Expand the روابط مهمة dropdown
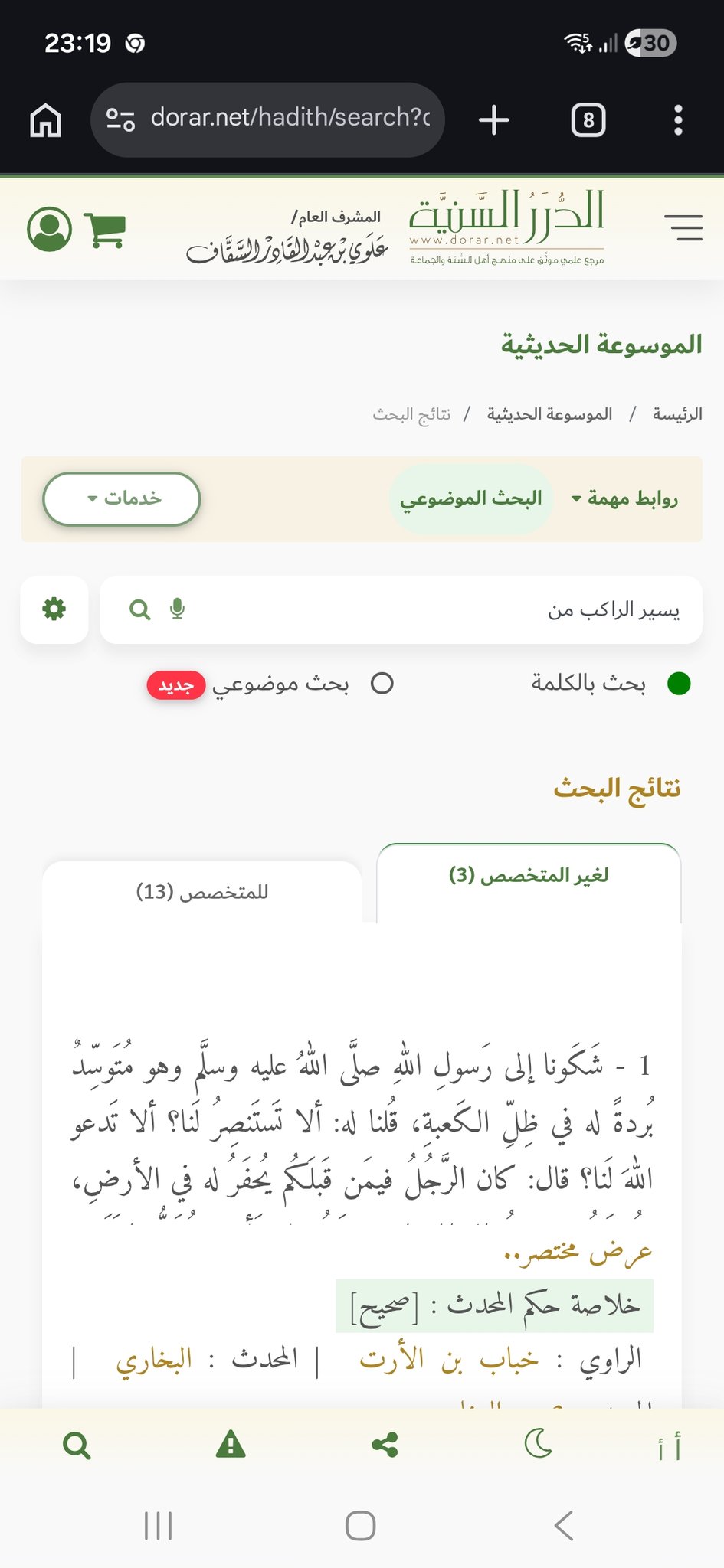Screen dimensions: 724x1568 pos(624,498)
